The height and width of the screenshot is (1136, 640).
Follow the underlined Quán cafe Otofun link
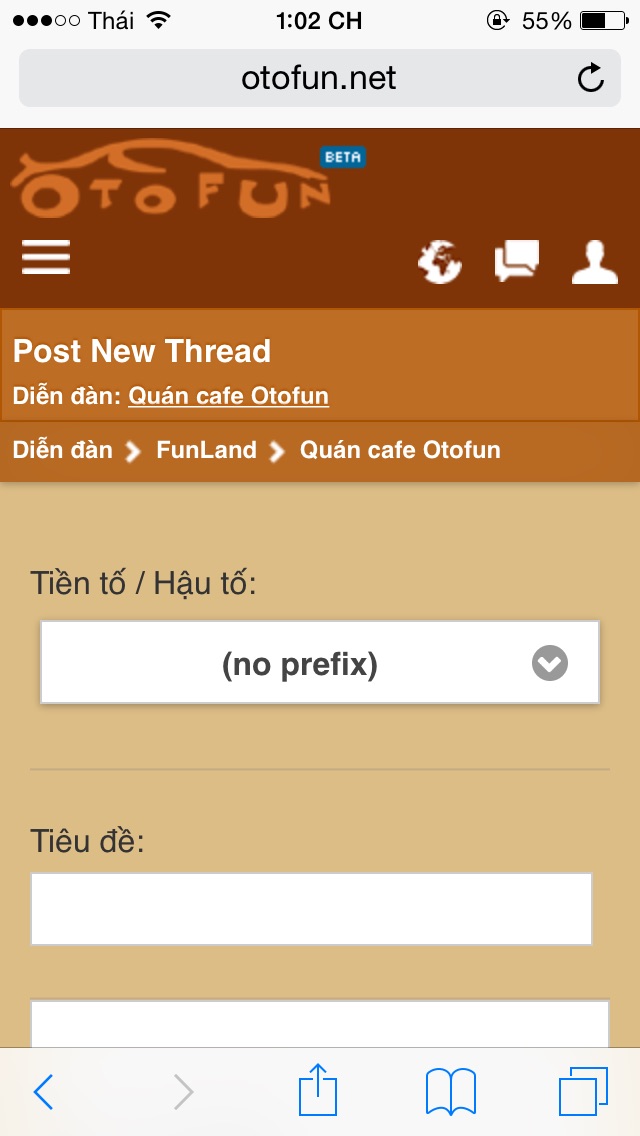tap(228, 396)
